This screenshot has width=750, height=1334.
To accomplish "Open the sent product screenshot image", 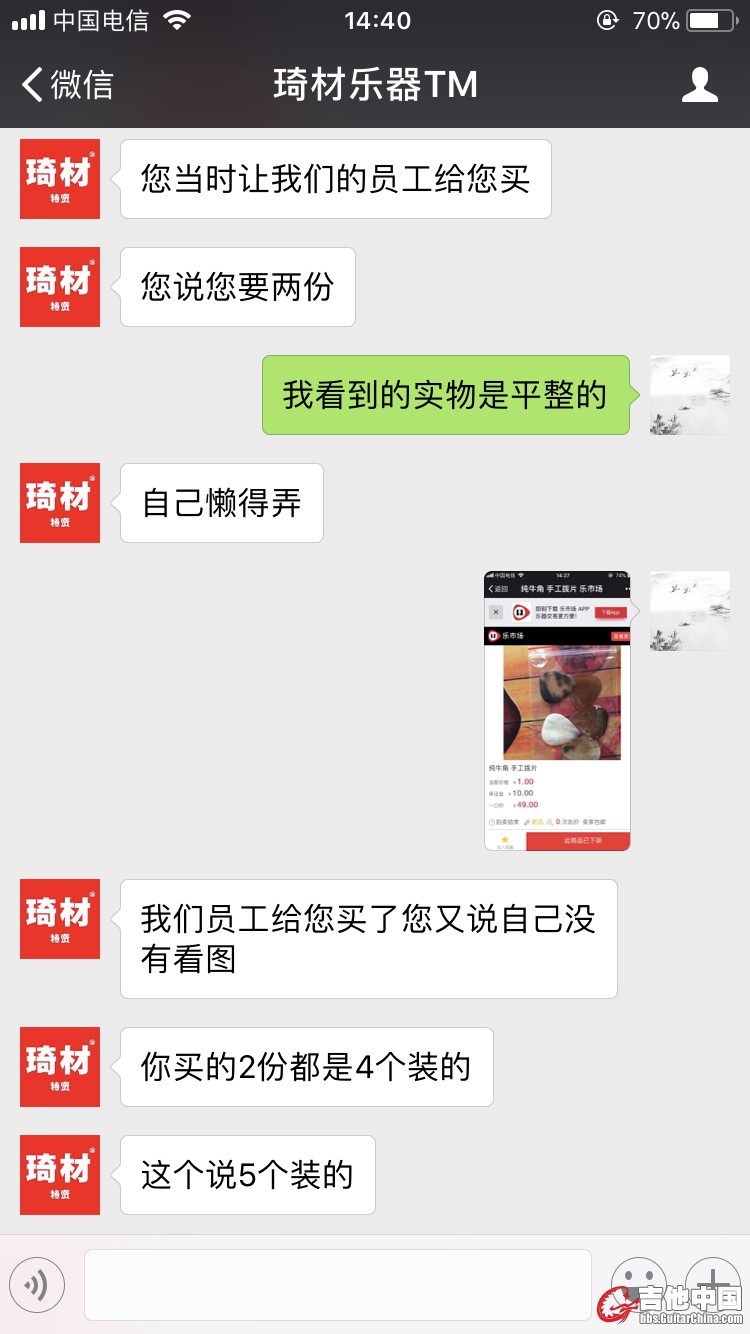I will coord(557,710).
